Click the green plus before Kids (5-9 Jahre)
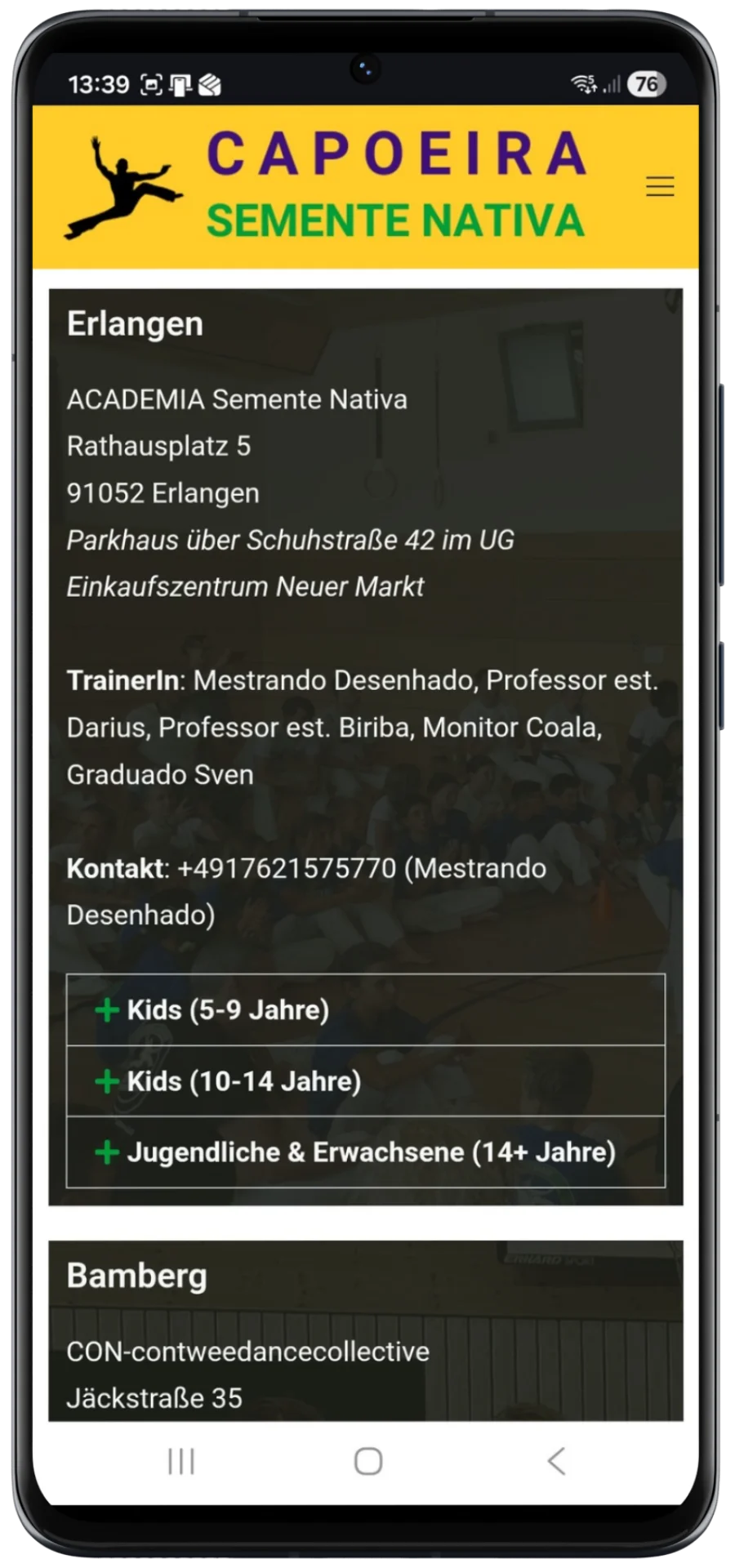735x1568 pixels. click(108, 1010)
